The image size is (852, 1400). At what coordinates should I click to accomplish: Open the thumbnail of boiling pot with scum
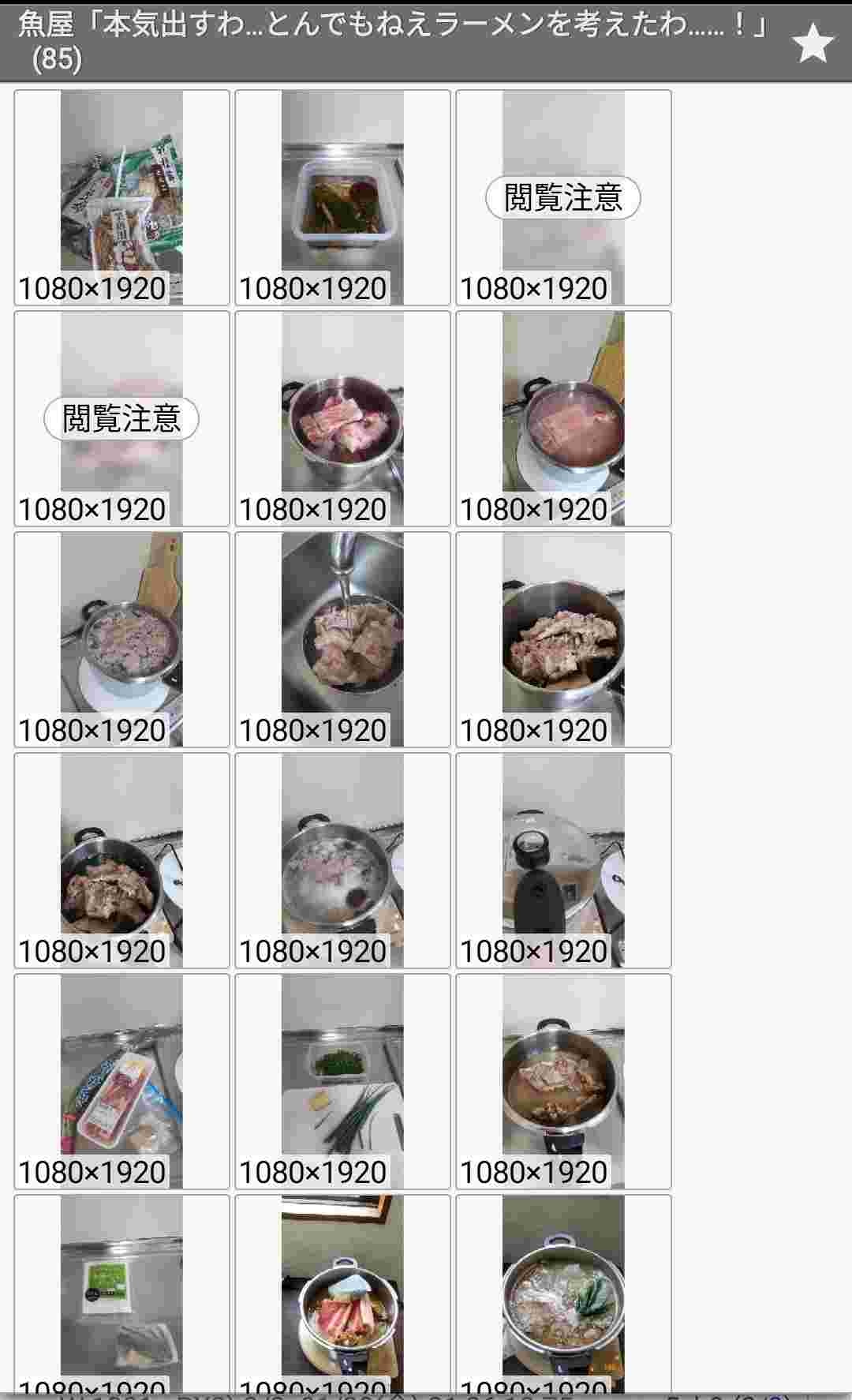click(121, 639)
